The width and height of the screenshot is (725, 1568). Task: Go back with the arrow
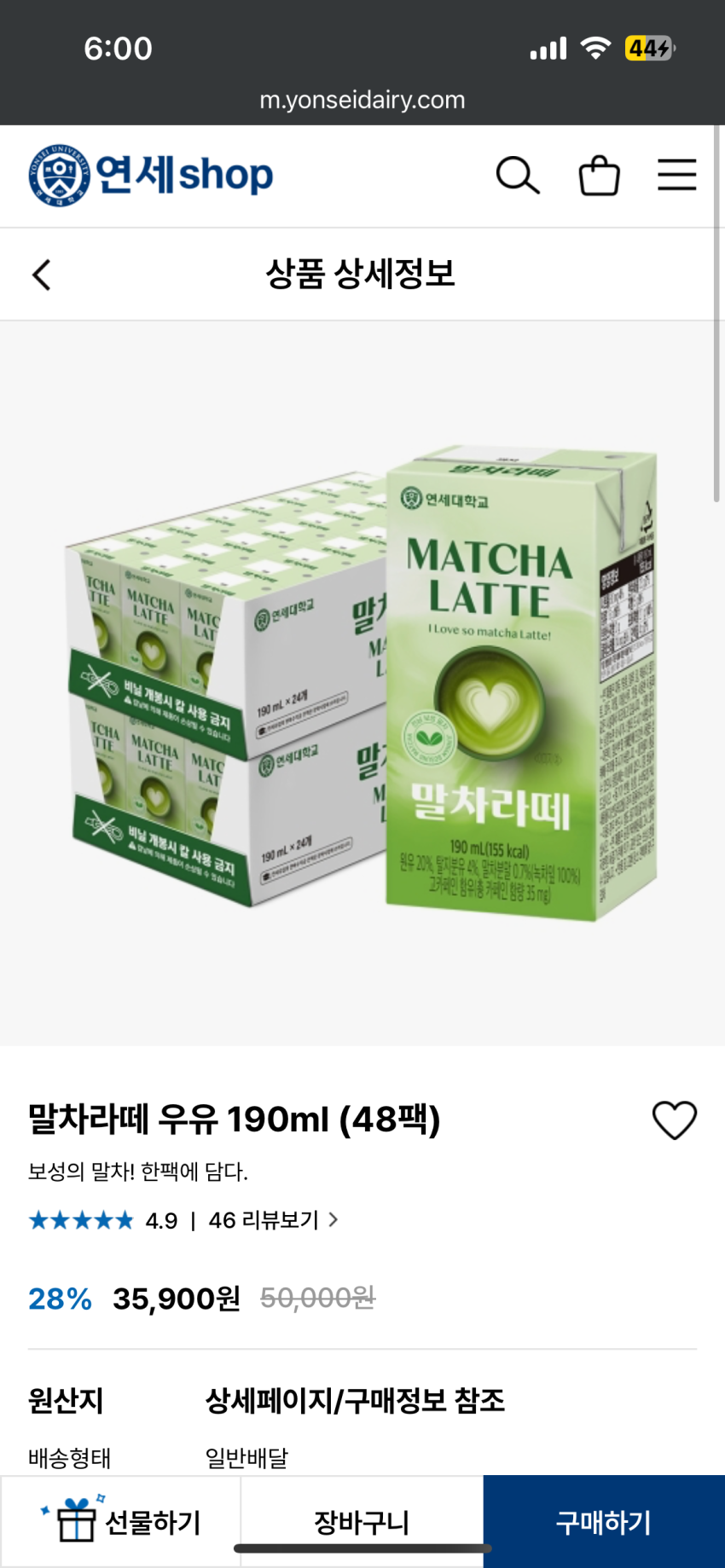(42, 275)
